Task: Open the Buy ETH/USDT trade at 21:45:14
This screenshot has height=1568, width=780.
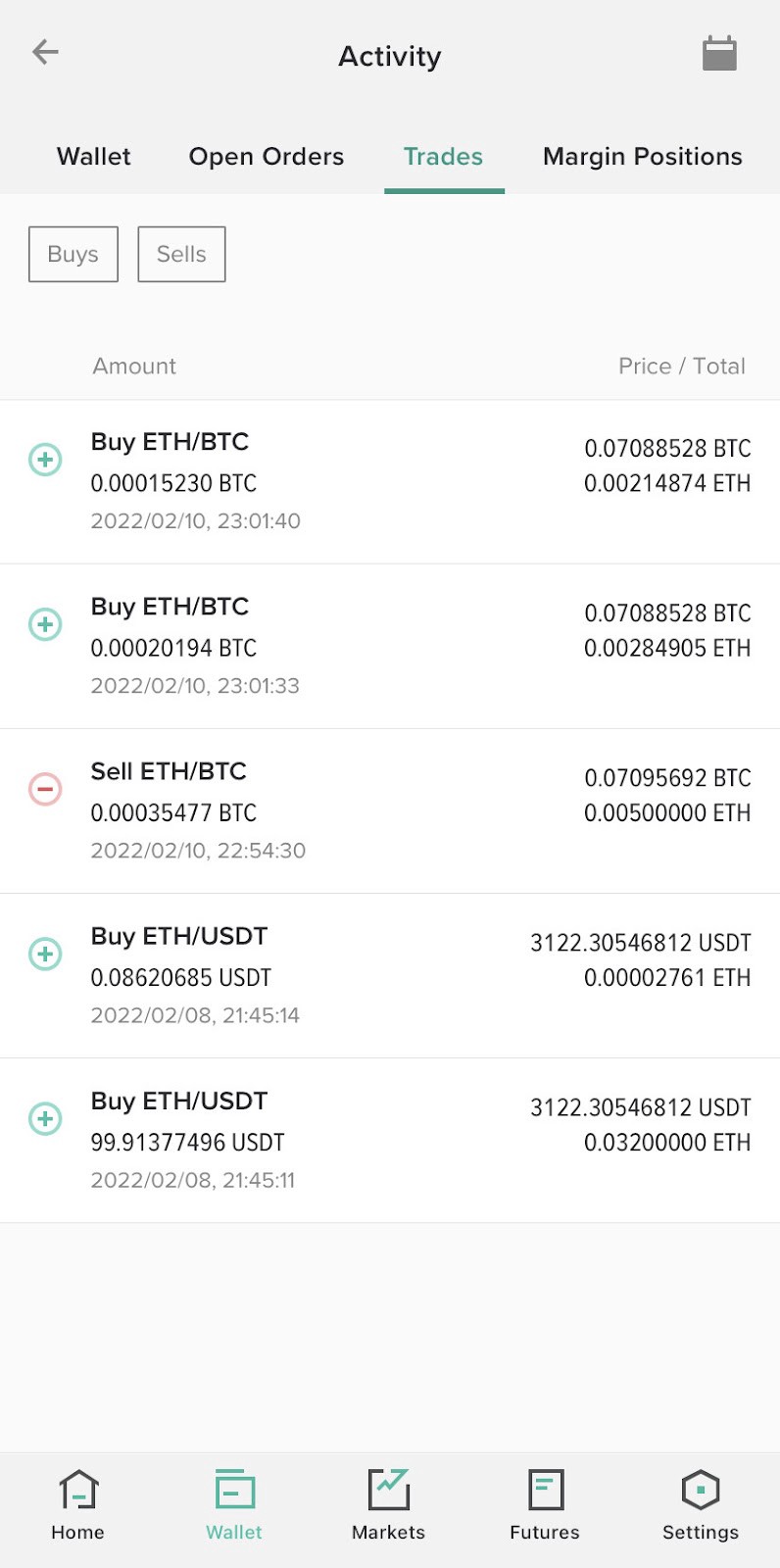Action: point(390,975)
